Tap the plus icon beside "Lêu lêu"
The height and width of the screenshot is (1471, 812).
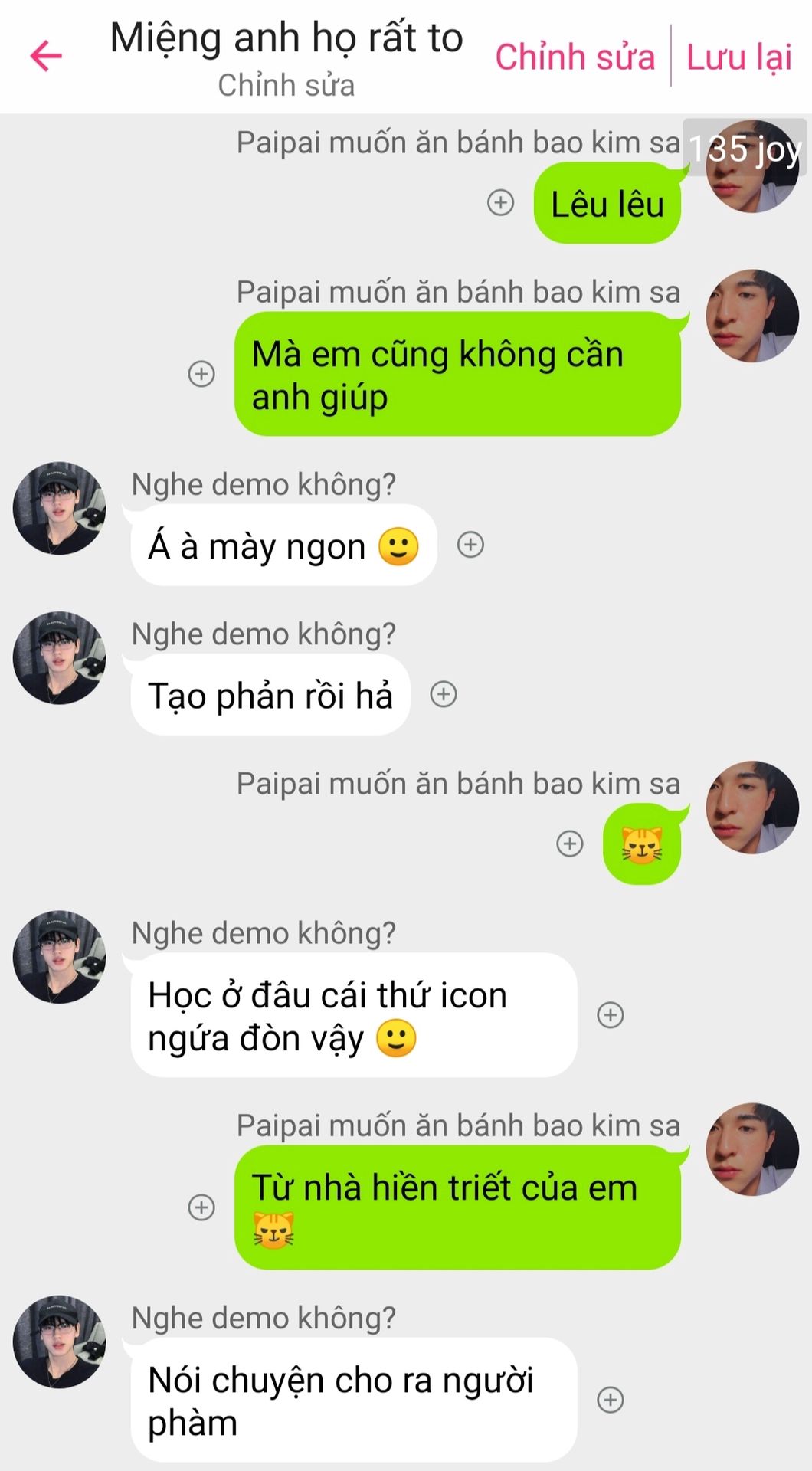point(501,203)
